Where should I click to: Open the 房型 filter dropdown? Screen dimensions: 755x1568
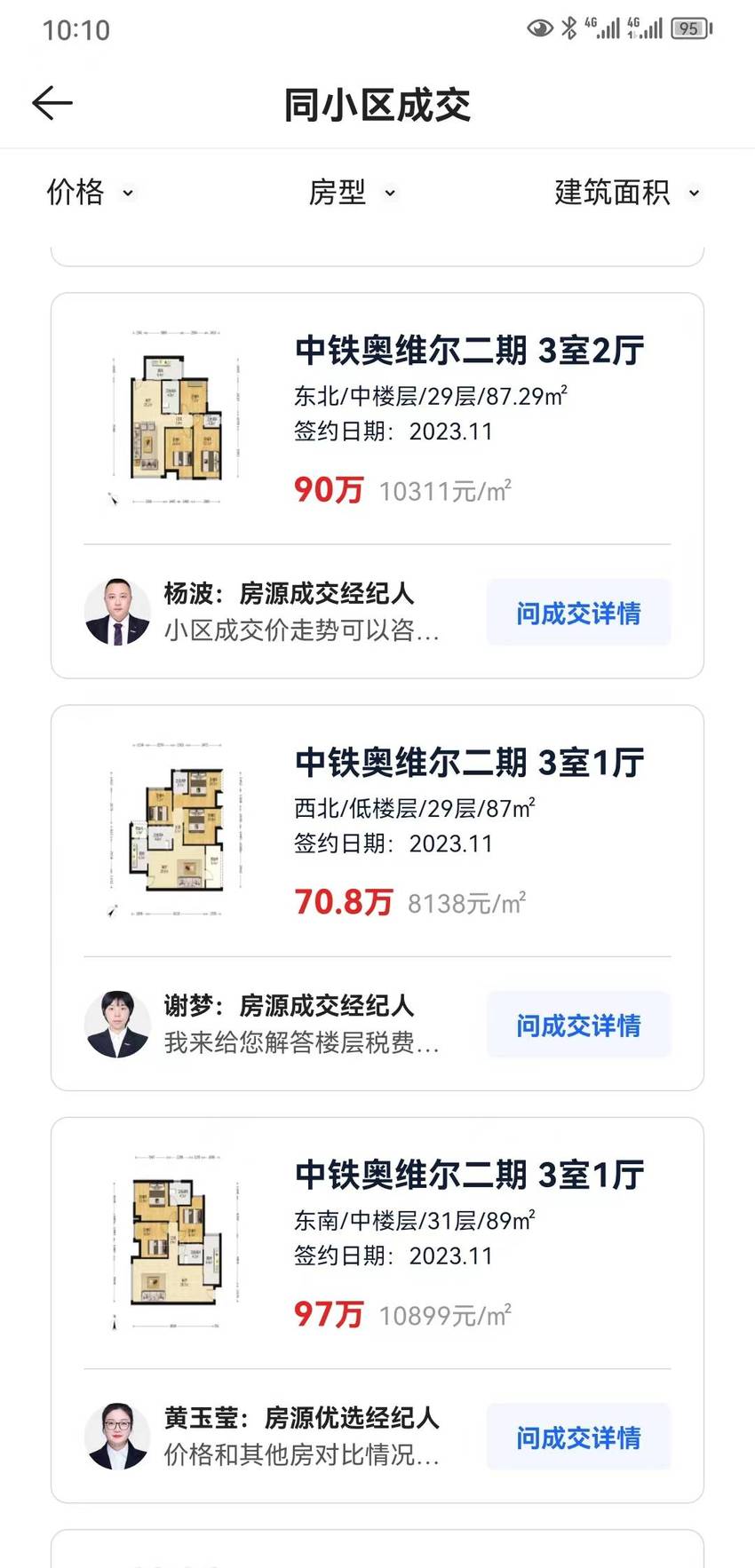point(352,192)
